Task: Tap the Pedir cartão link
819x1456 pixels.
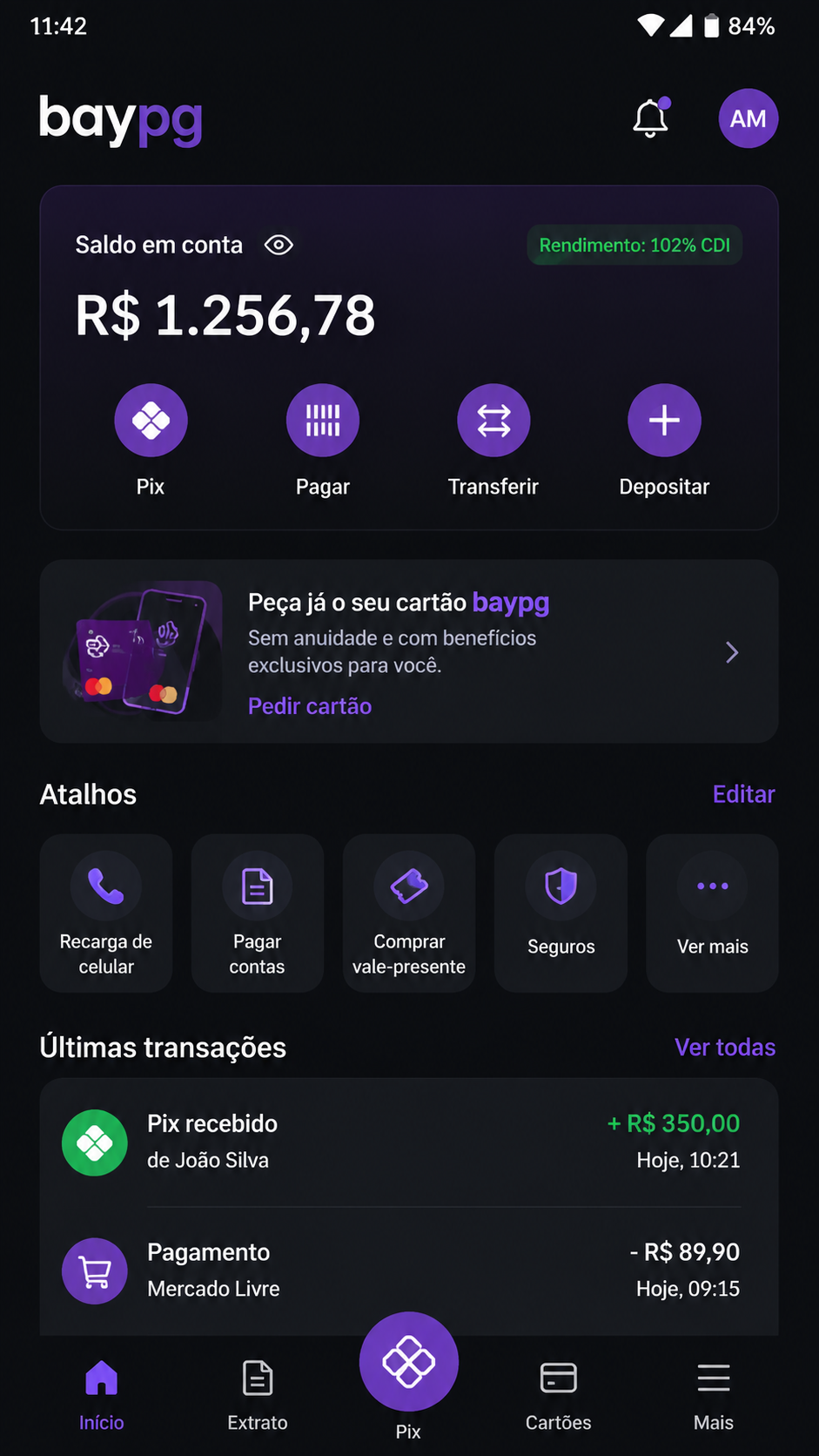Action: coord(310,706)
